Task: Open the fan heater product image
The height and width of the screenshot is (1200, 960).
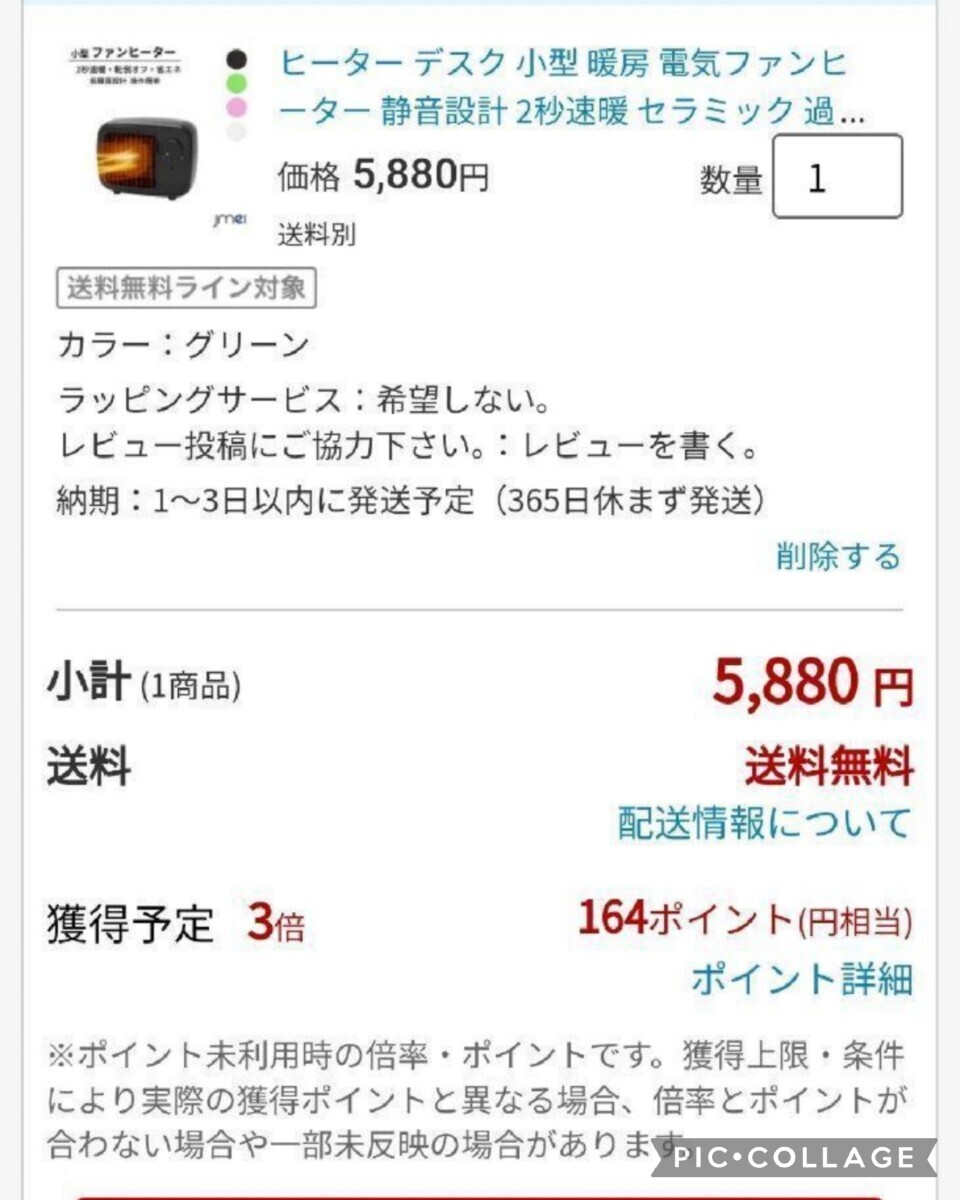Action: (146, 140)
